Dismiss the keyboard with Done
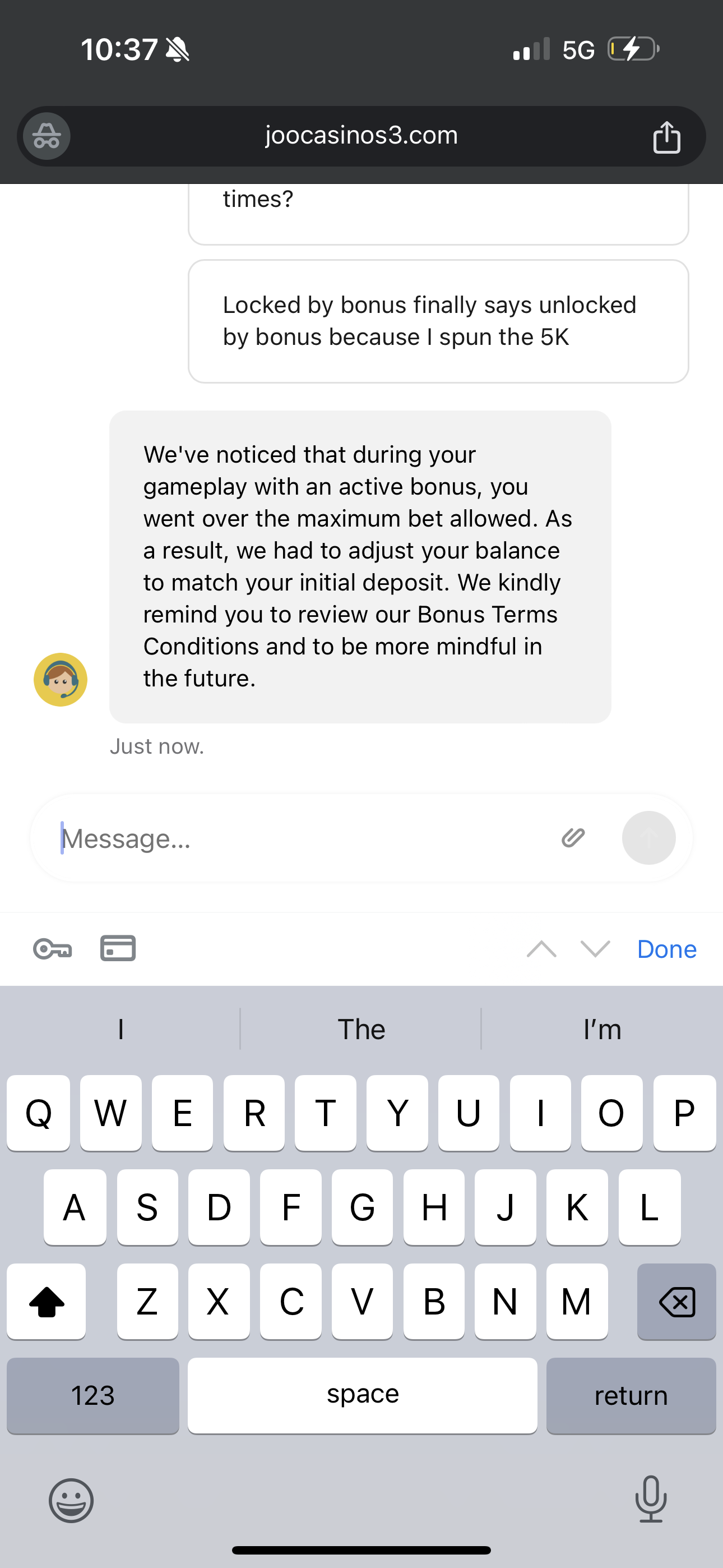 click(666, 949)
